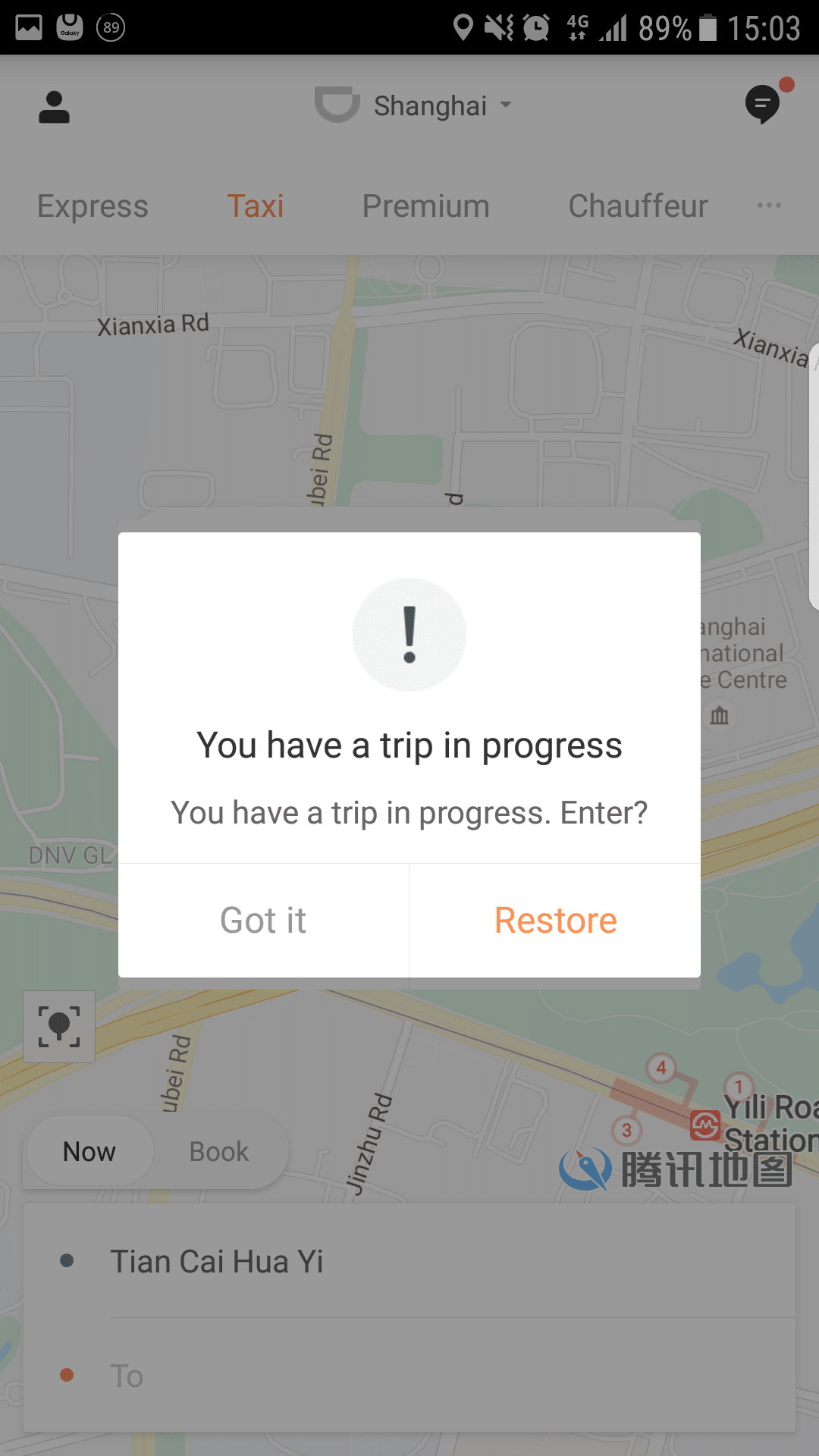Image resolution: width=819 pixels, height=1456 pixels.
Task: Switch to the Premium tab
Action: pos(425,206)
